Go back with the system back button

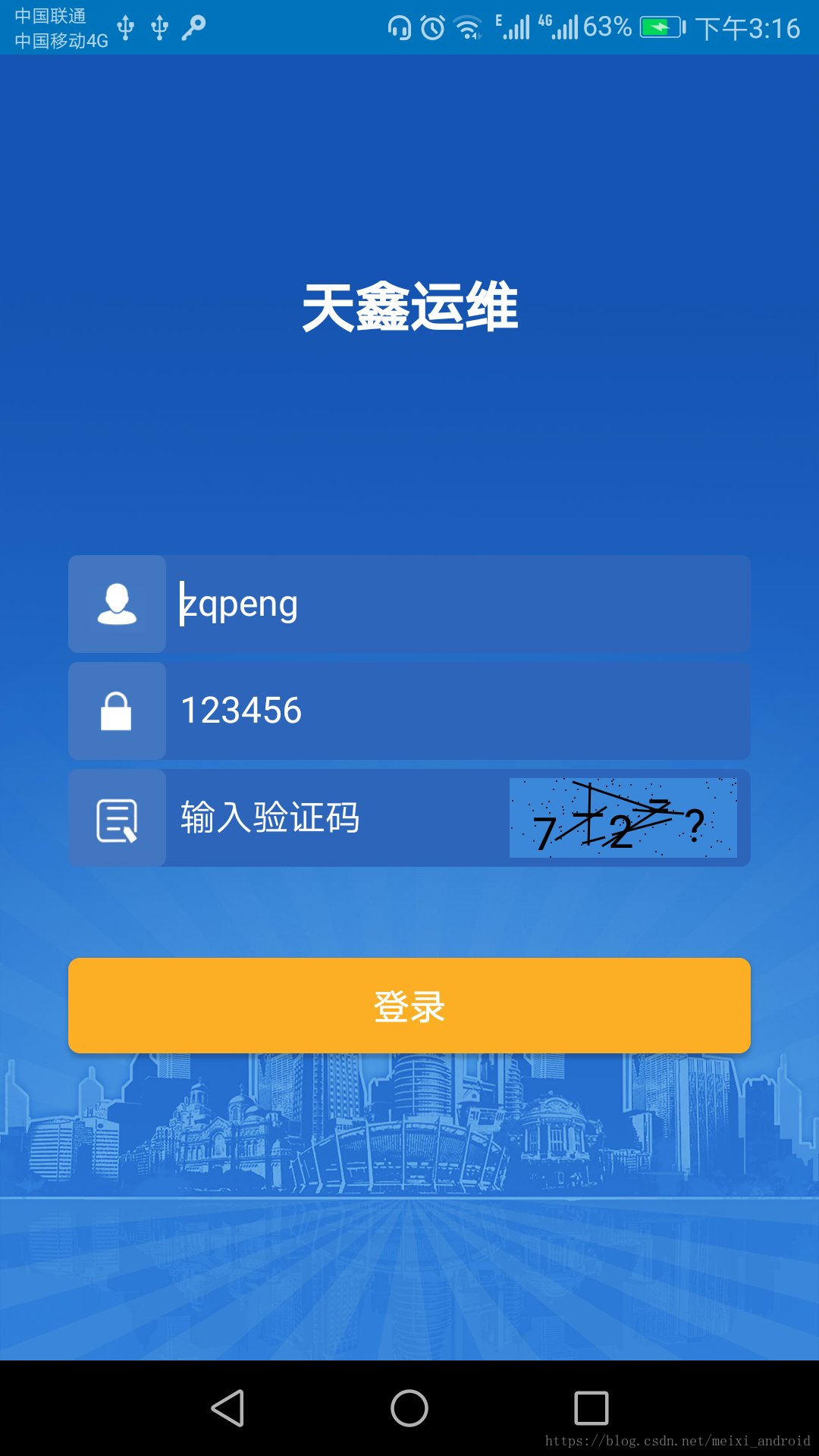(x=227, y=1408)
